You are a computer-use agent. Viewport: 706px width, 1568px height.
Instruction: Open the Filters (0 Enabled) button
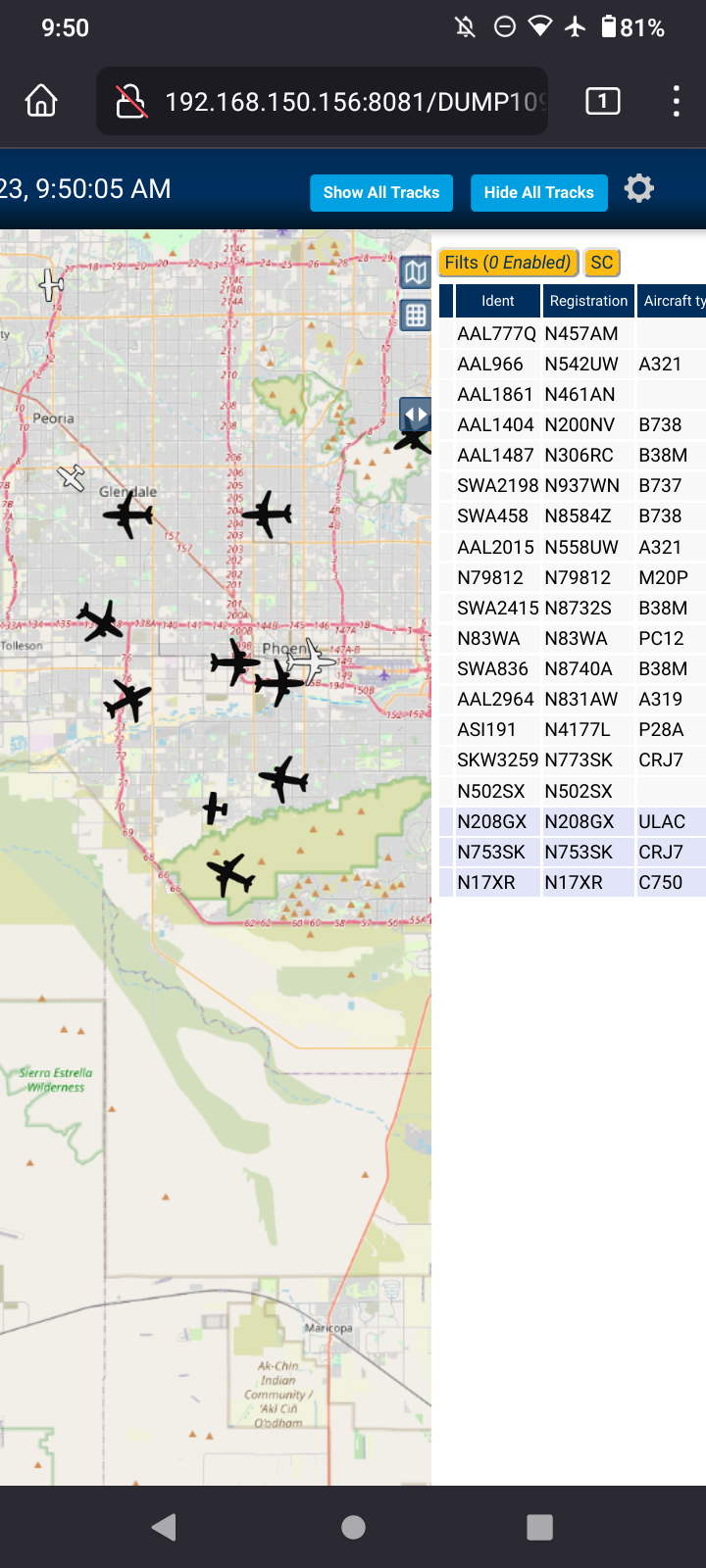[508, 263]
